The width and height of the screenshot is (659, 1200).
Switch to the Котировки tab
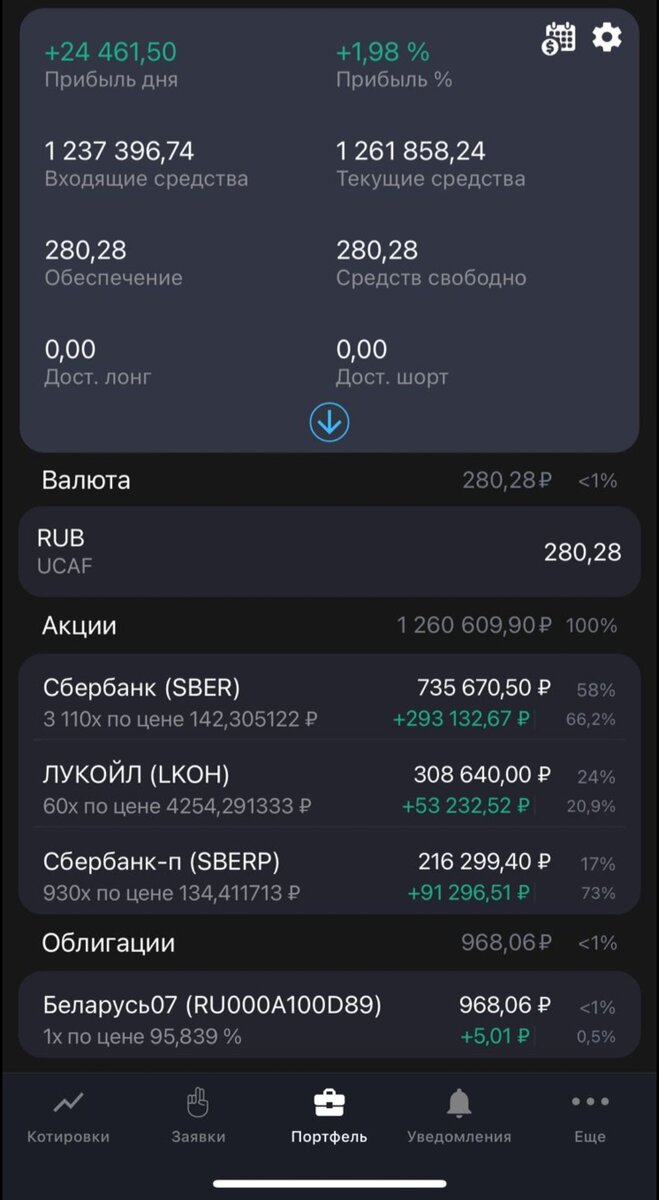coord(68,1116)
